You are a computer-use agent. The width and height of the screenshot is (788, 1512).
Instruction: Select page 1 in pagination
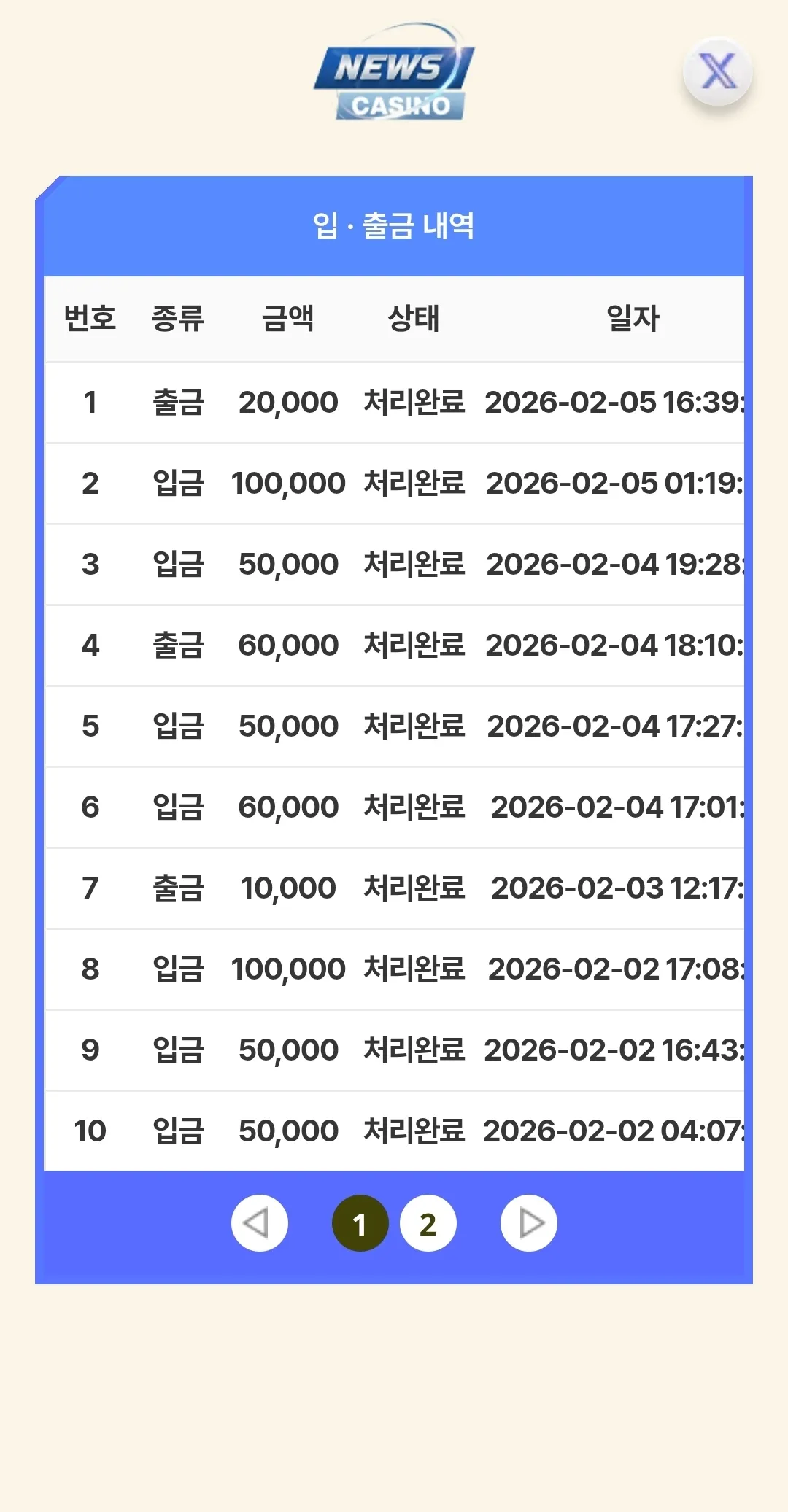click(x=360, y=1223)
